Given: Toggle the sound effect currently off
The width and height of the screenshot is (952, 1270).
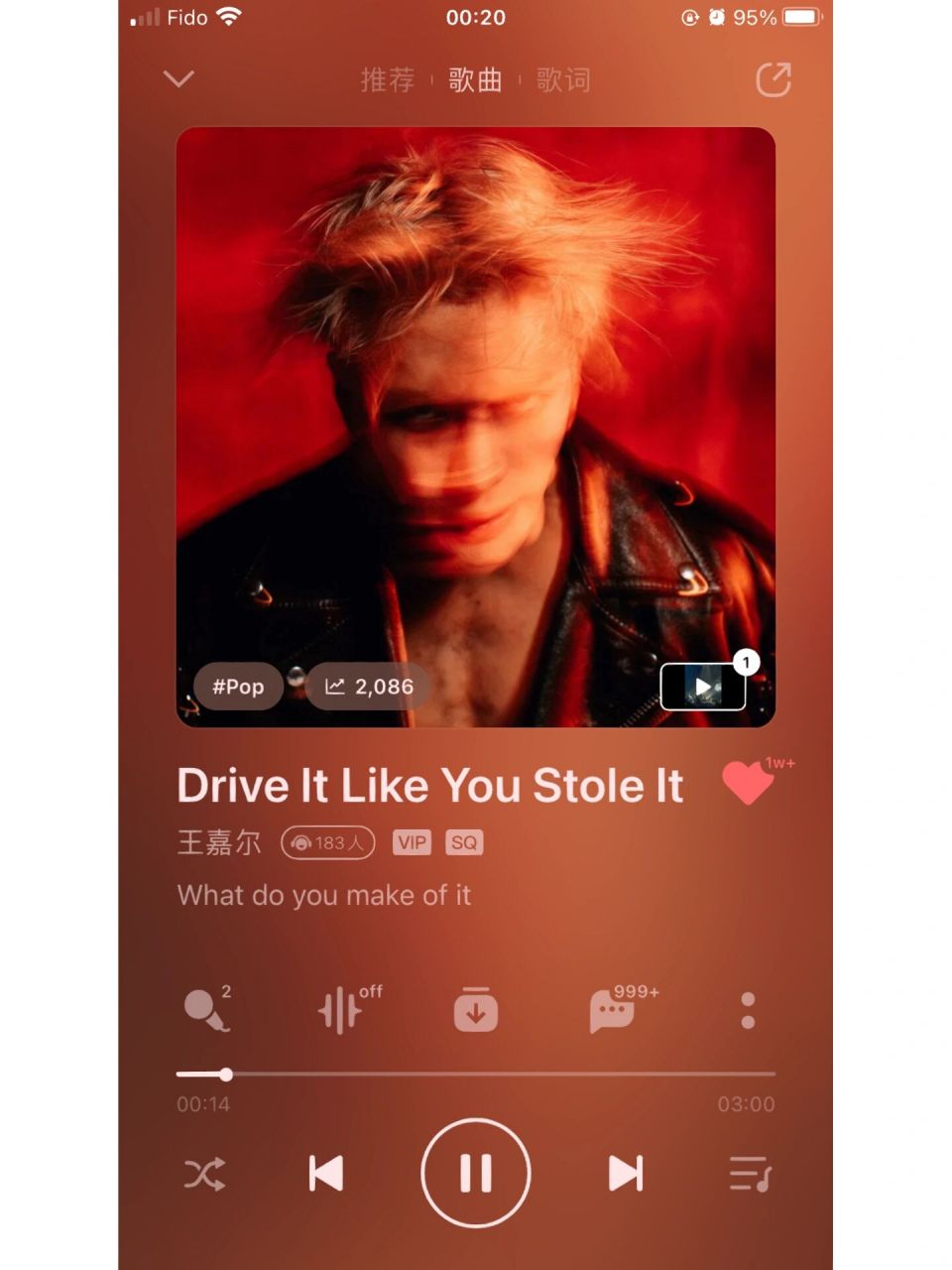Looking at the screenshot, I should click(342, 1010).
